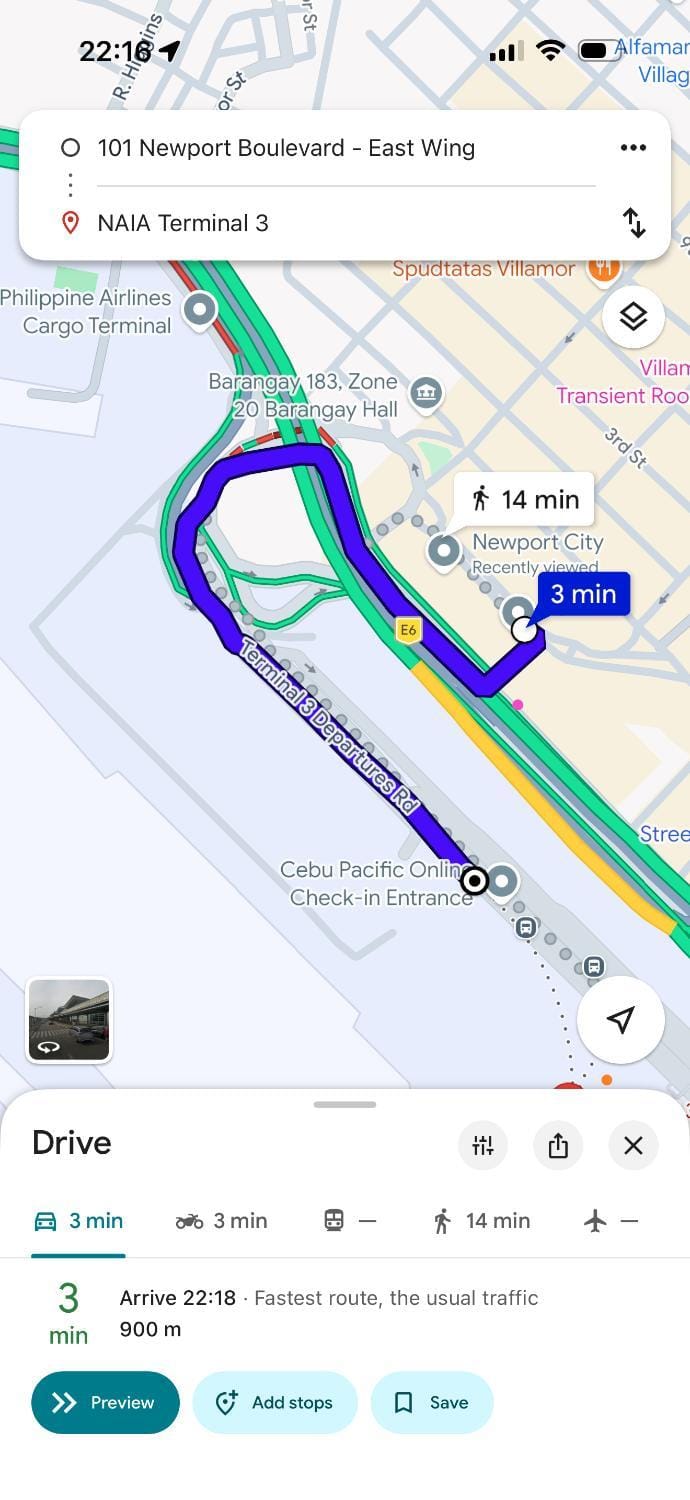Switch to public transit directions

pos(350,1221)
